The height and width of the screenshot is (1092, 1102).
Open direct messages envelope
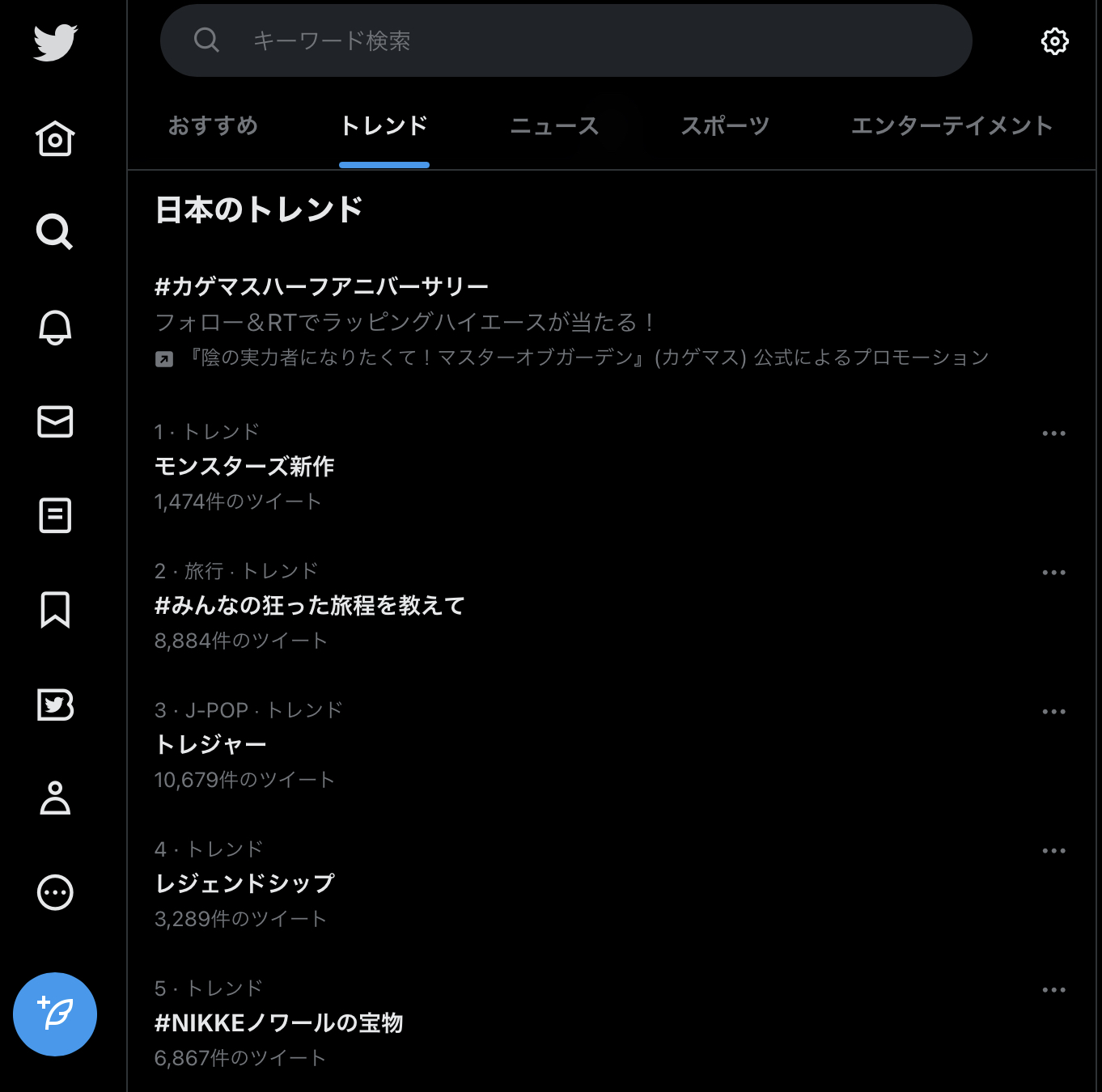coord(55,421)
